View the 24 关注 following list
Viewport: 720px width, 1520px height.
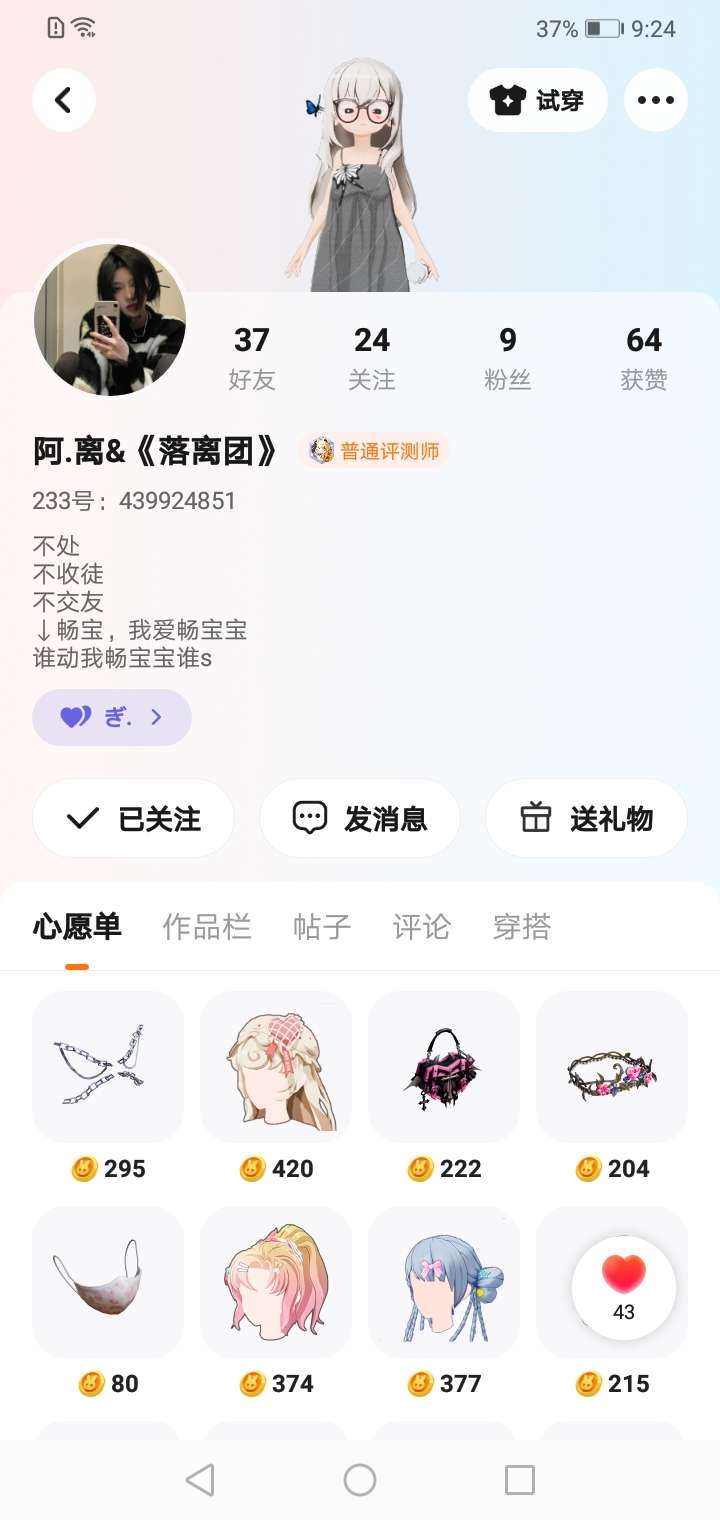pyautogui.click(x=371, y=357)
